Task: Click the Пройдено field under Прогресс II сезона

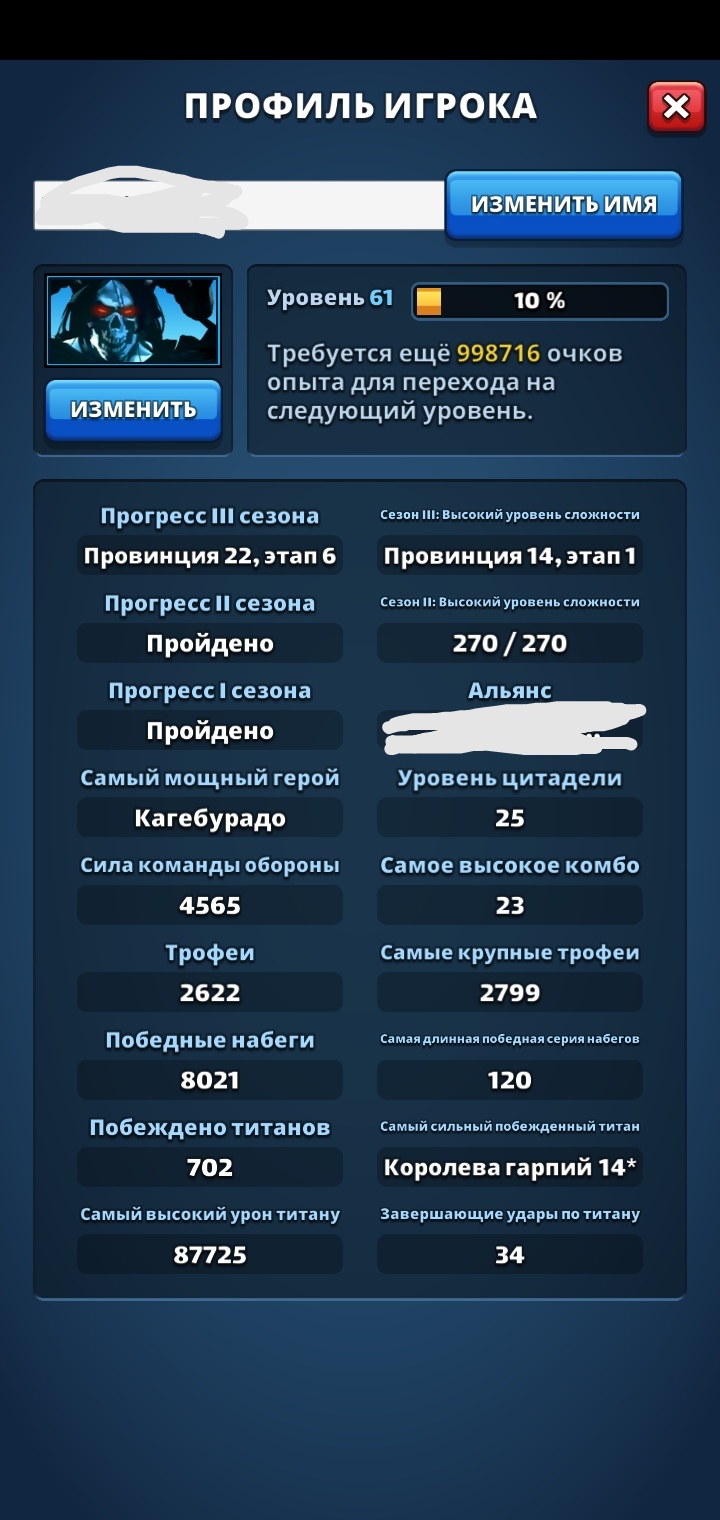Action: (x=209, y=643)
